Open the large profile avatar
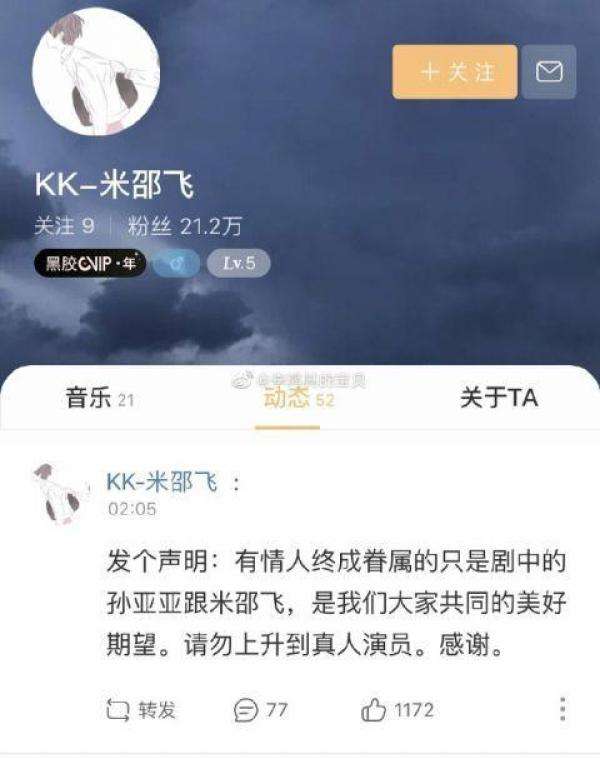The image size is (600, 759). (x=96, y=72)
